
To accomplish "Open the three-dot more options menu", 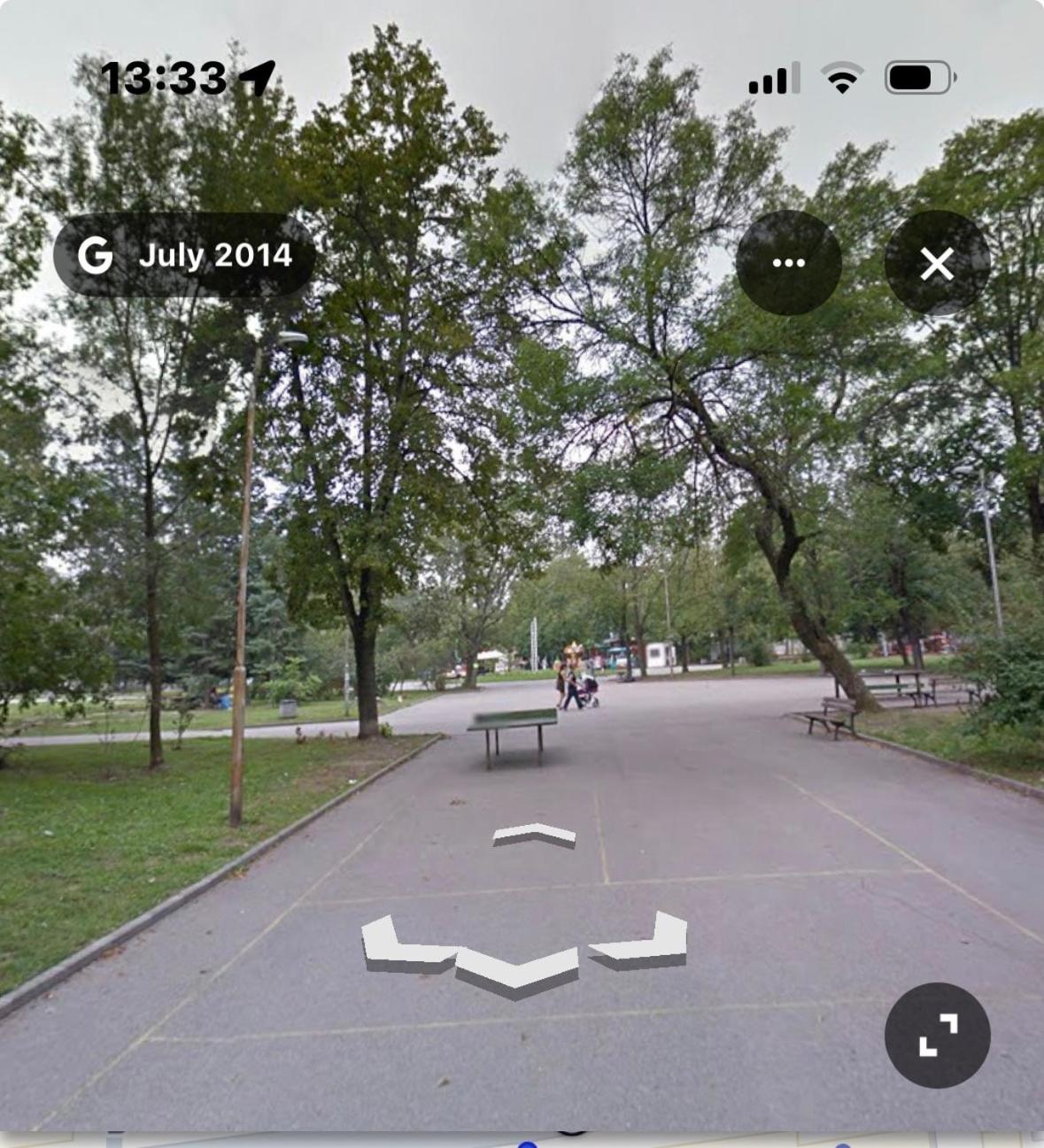I will 788,263.
